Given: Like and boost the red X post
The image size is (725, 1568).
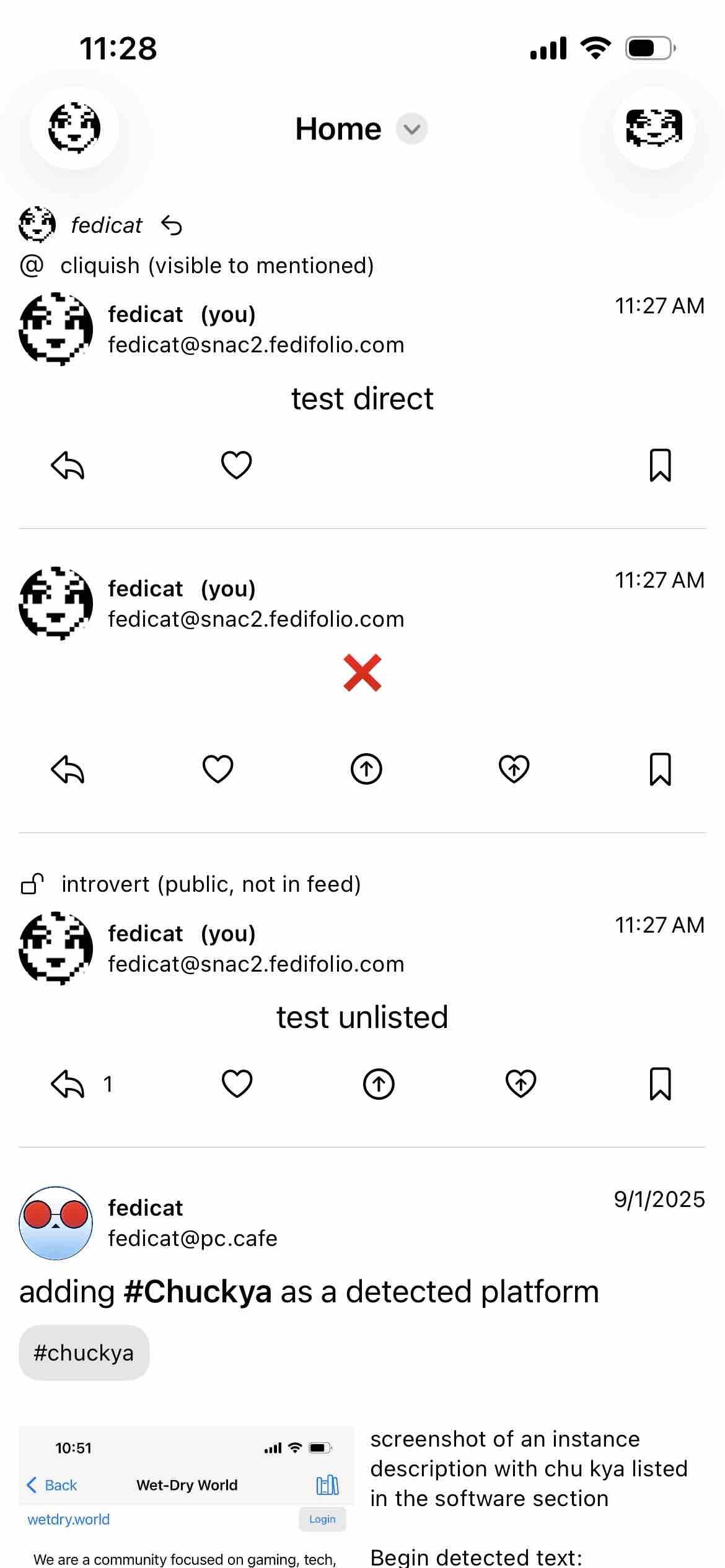Looking at the screenshot, I should coord(514,770).
